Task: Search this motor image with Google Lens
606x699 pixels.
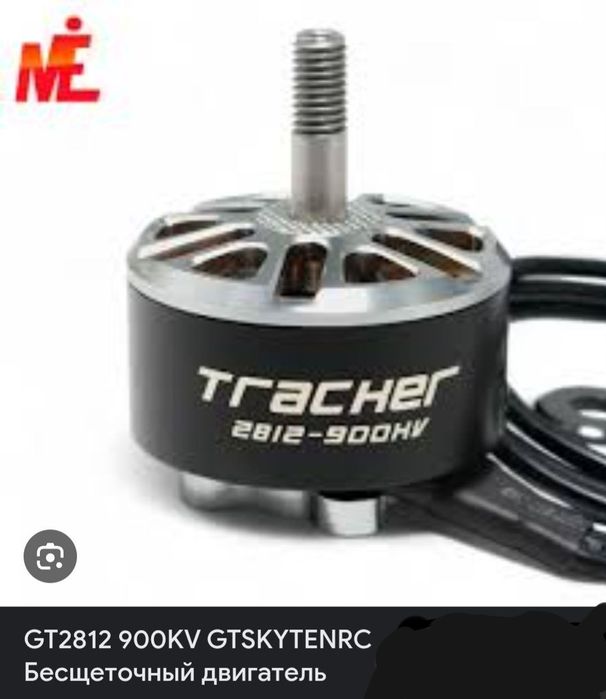Action: coord(50,558)
